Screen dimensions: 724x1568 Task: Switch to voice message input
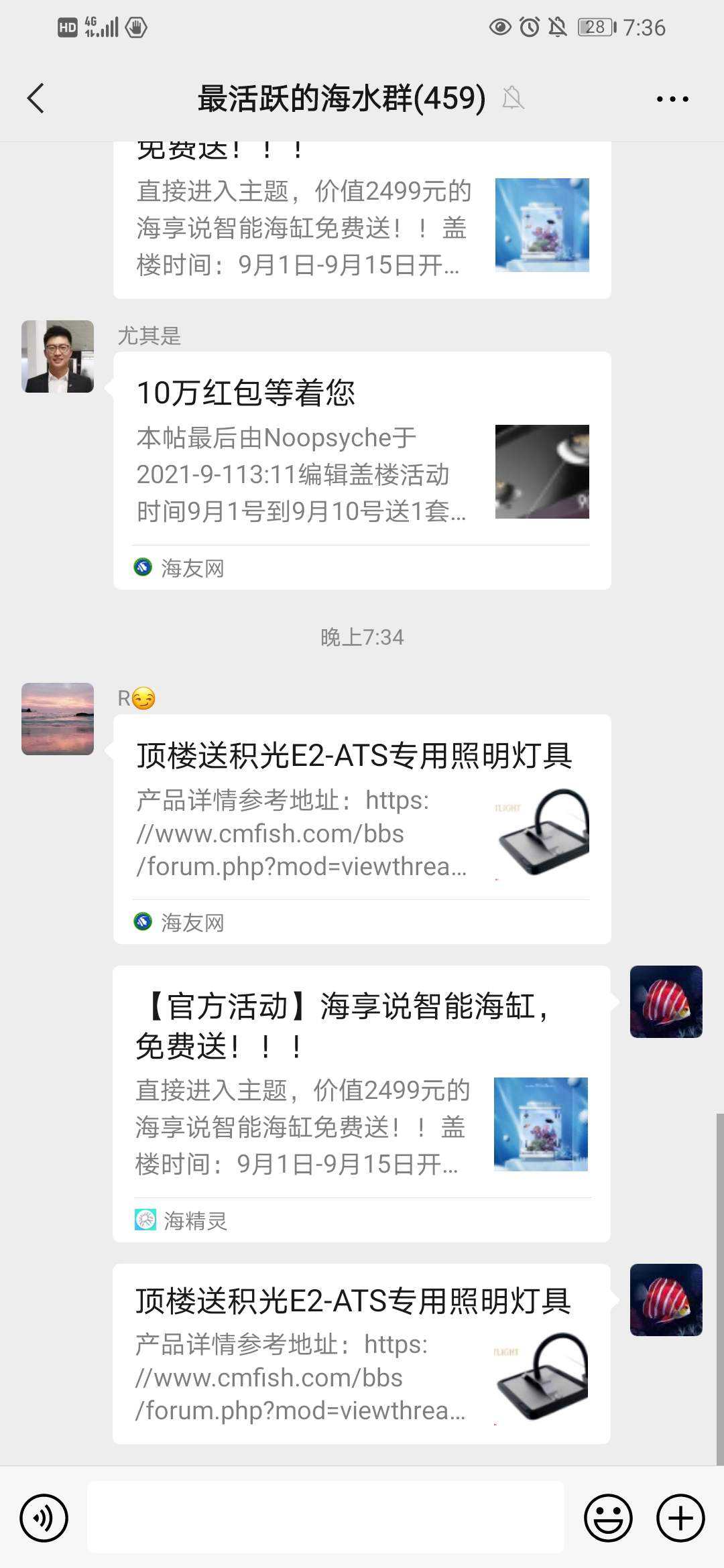[44, 1518]
